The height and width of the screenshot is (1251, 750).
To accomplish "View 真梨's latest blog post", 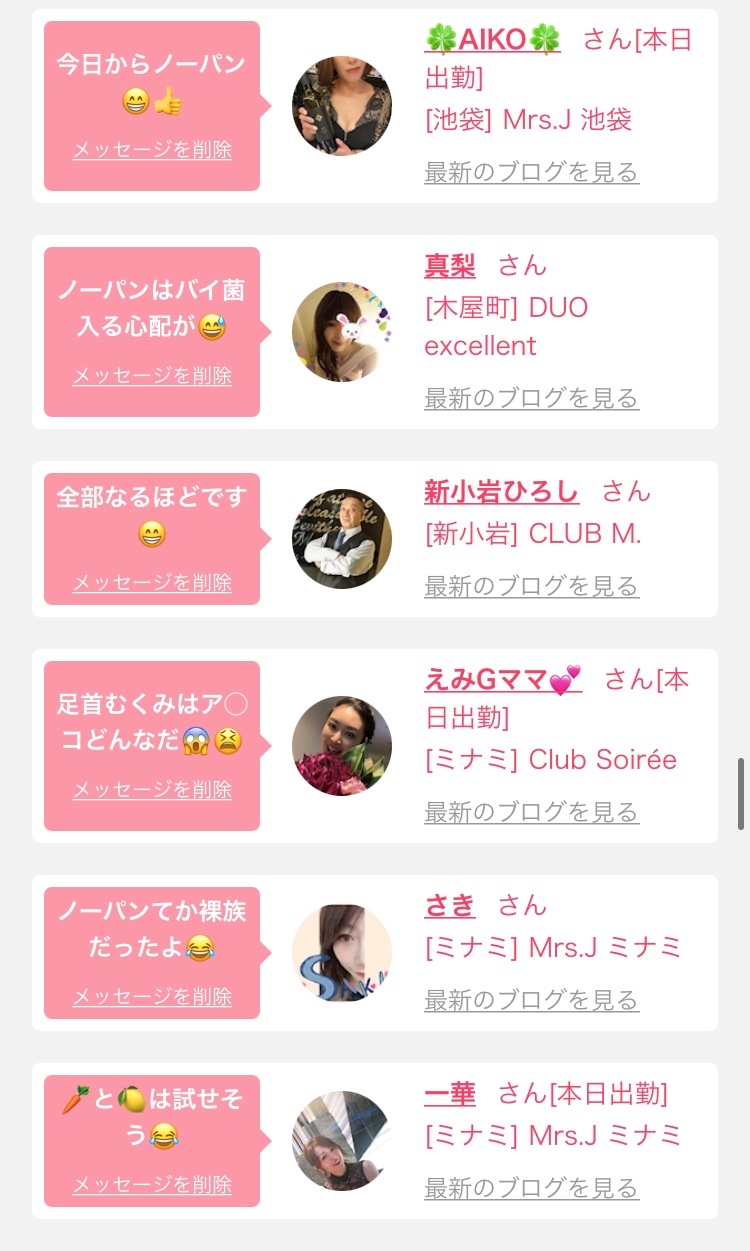I will 531,398.
